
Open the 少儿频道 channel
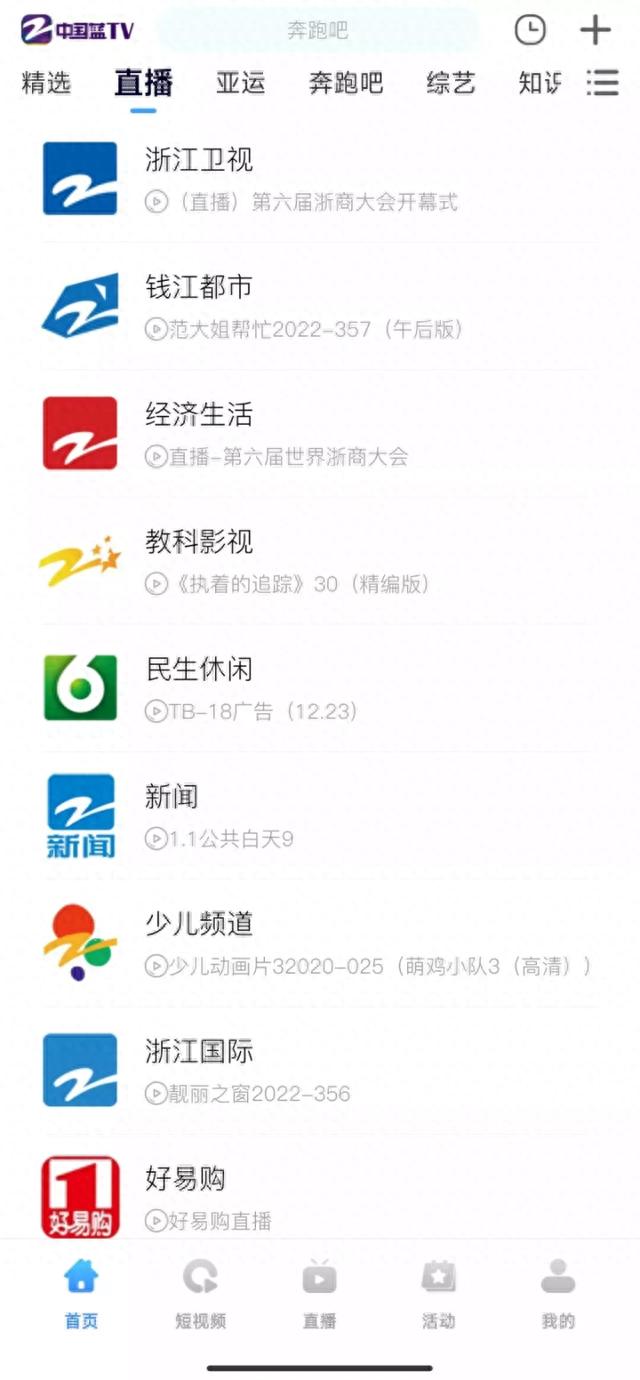click(300, 943)
